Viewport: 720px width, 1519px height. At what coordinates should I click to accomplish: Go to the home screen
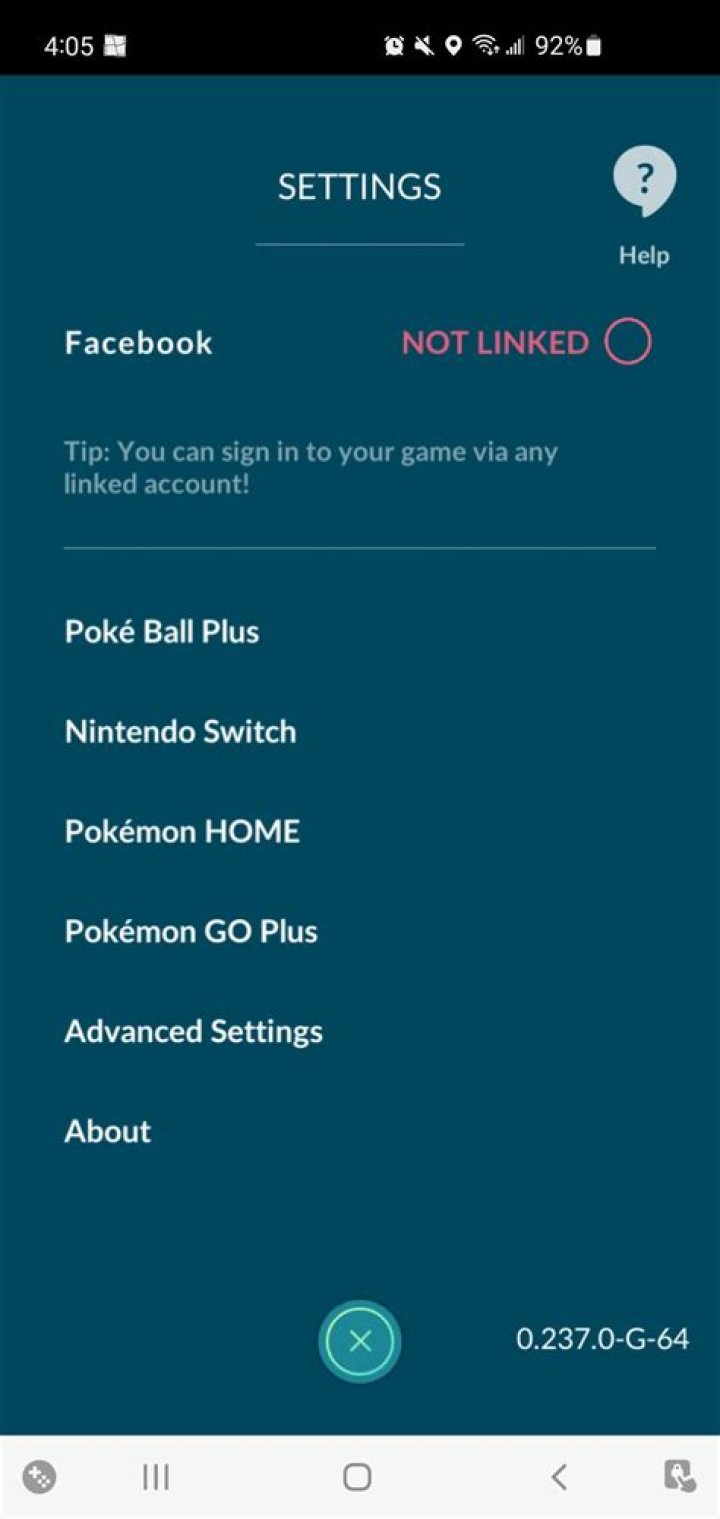(357, 1477)
